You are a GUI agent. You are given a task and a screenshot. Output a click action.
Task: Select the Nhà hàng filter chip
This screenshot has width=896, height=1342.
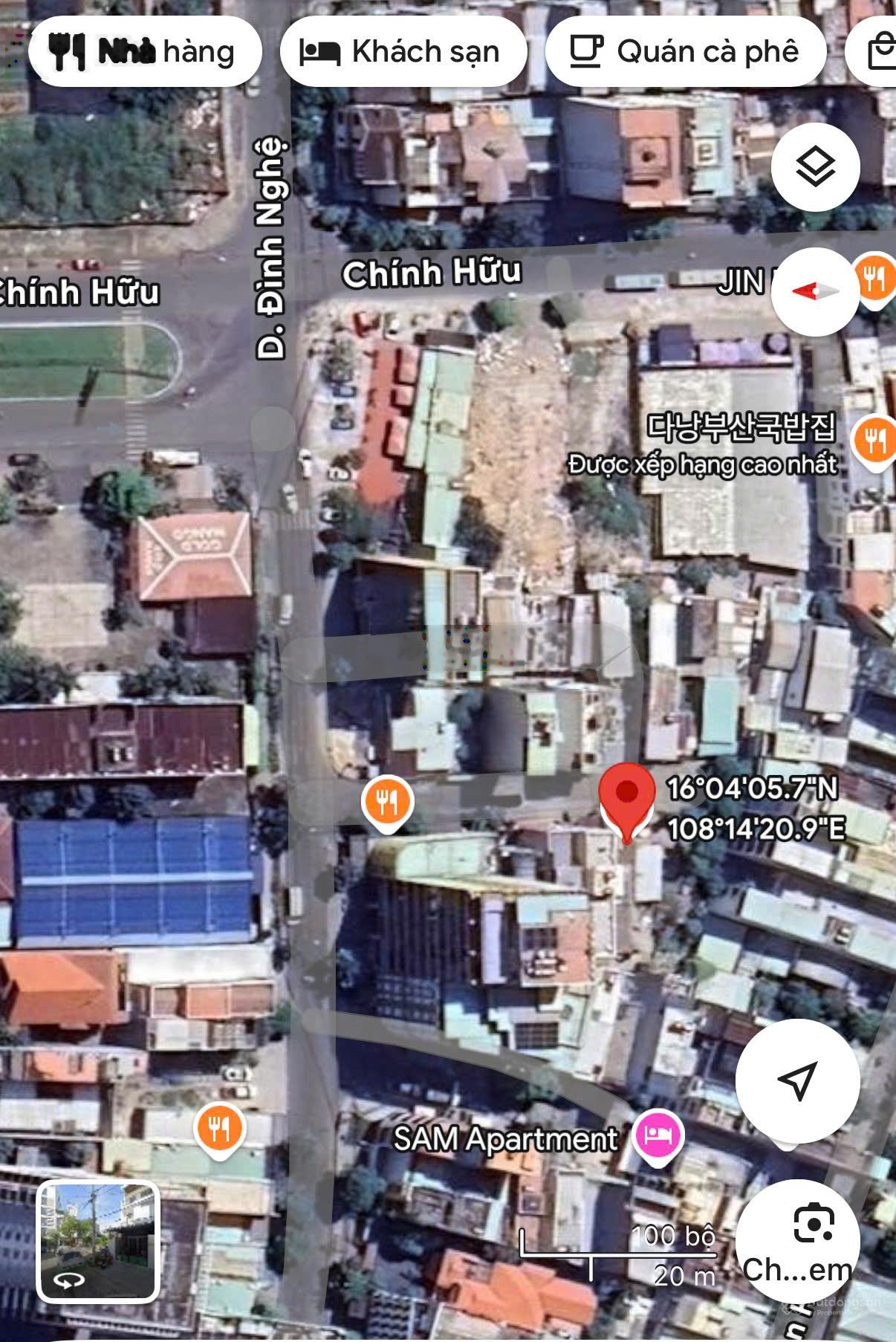coord(144,52)
